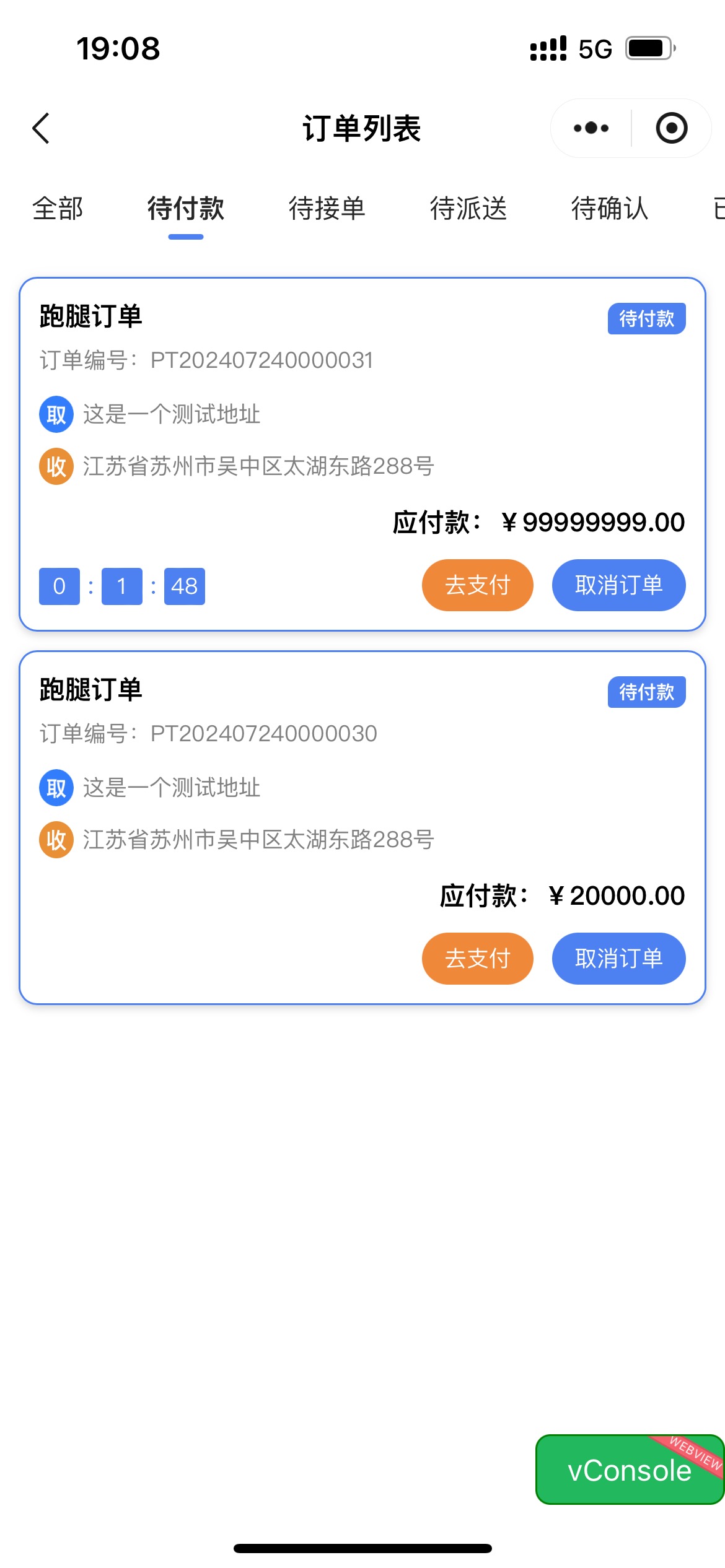Pay for order PT202407240000030 via 去支付

(x=477, y=959)
